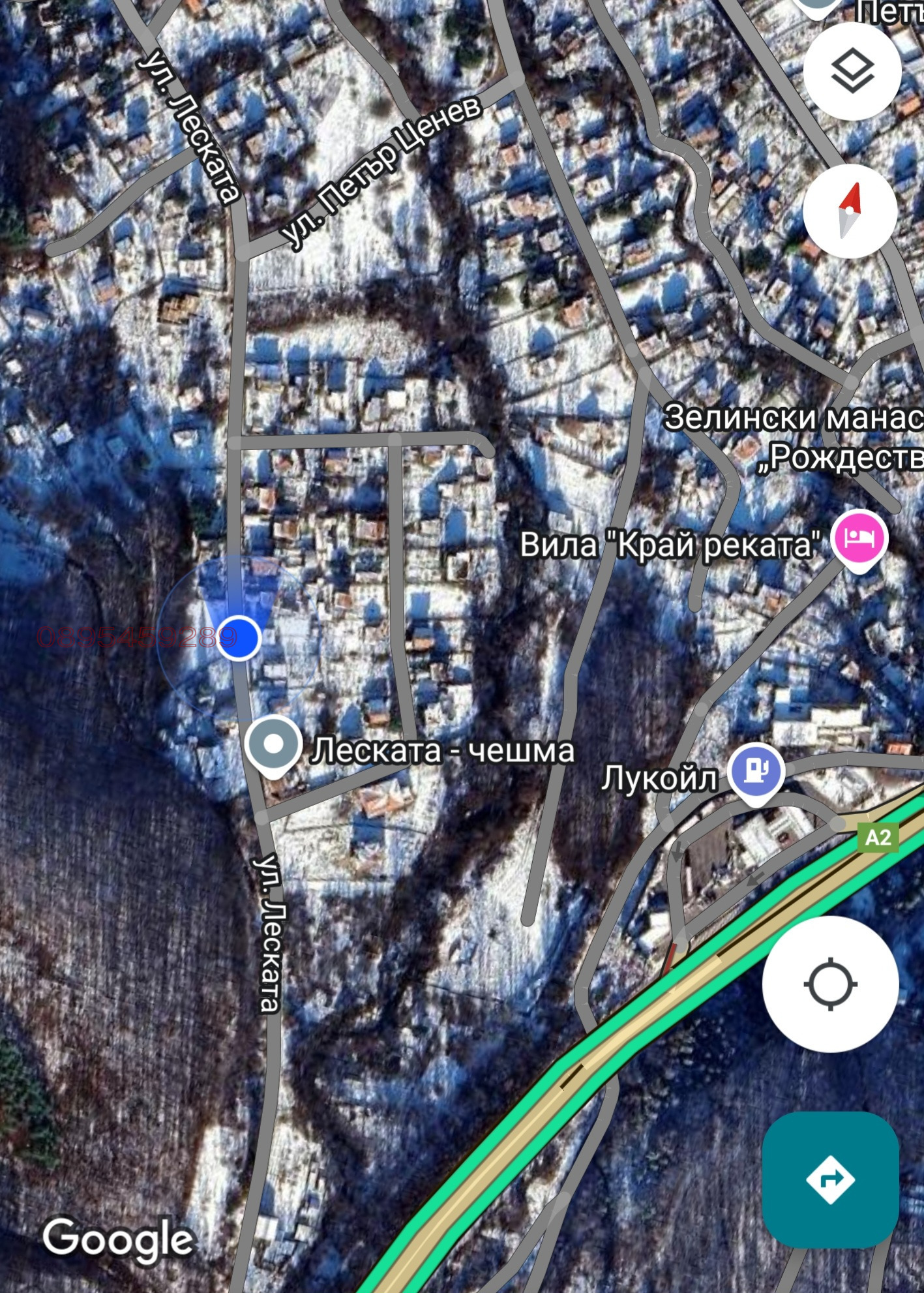This screenshot has height=1293, width=924.
Task: Open the Вила "Край реката" lodging marker
Action: coord(860,538)
